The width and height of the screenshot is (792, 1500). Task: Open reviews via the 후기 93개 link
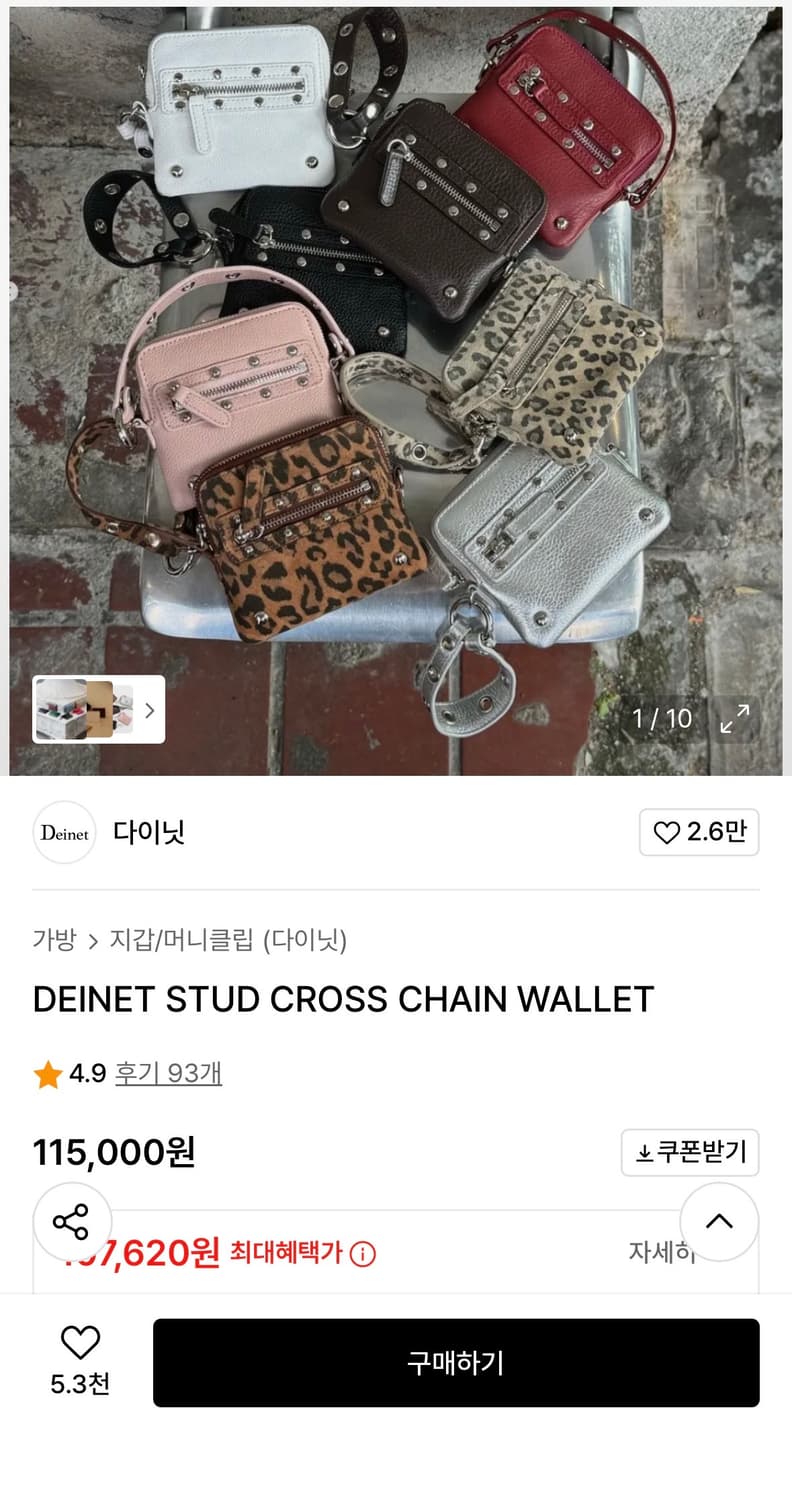coord(169,1073)
